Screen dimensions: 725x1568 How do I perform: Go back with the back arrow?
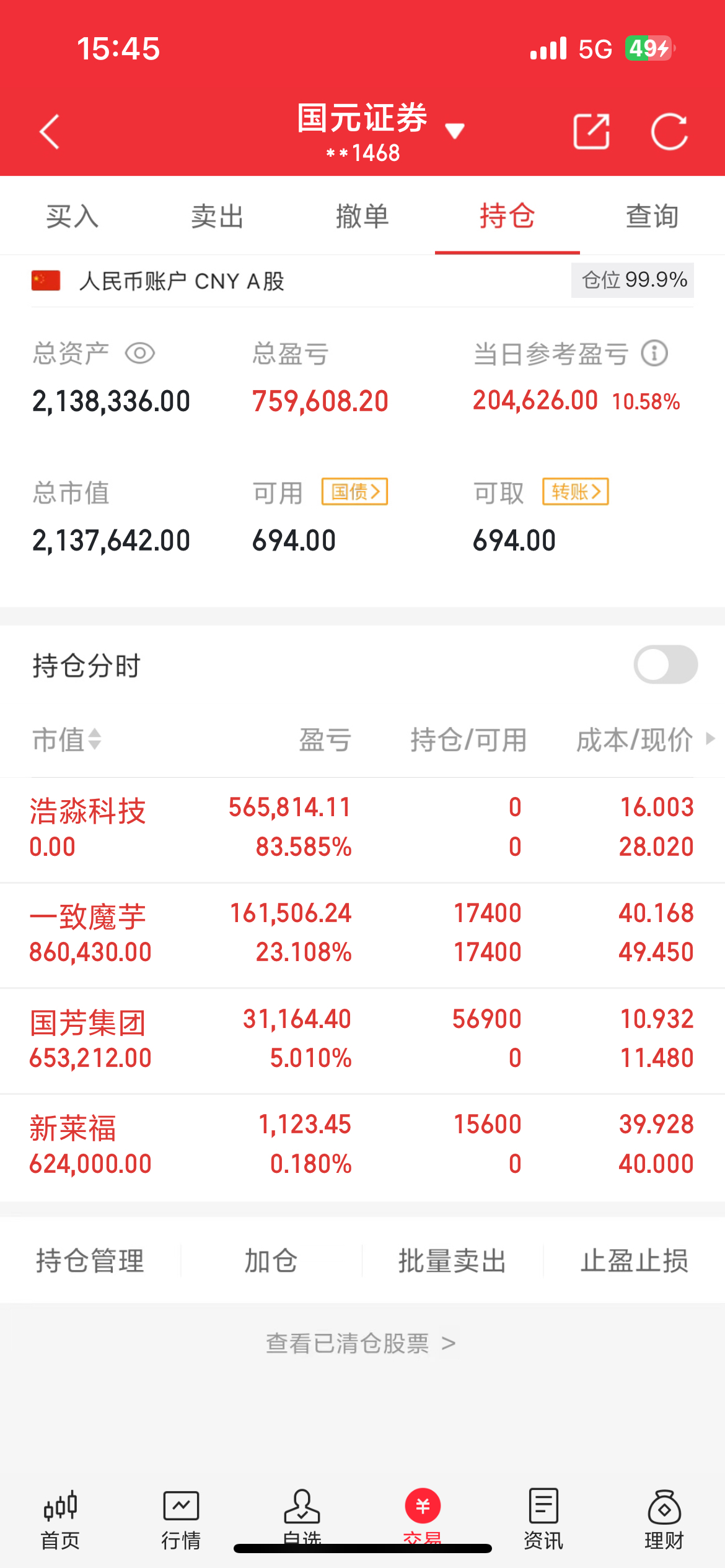pyautogui.click(x=50, y=132)
